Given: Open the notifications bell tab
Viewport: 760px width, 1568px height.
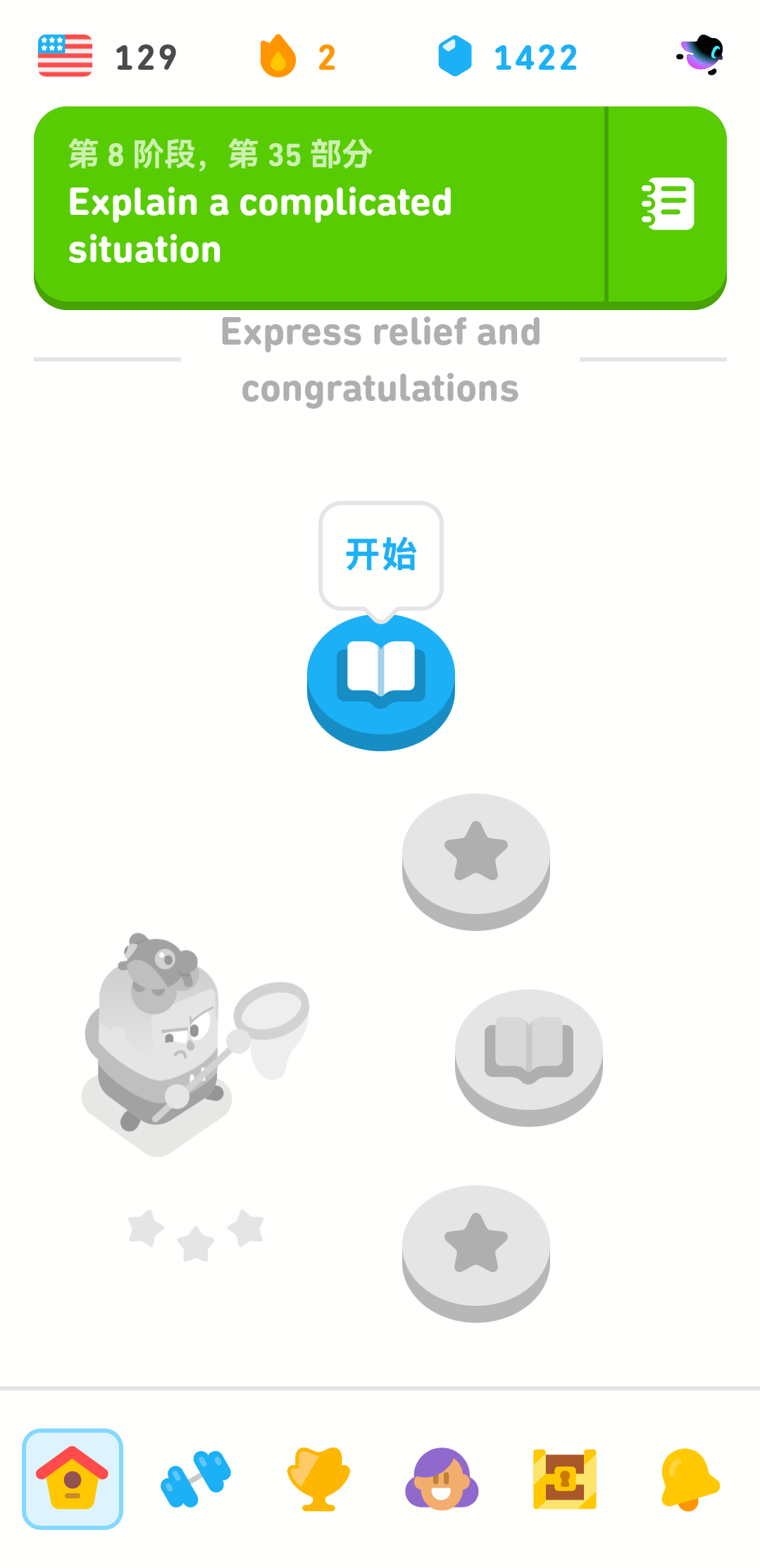Looking at the screenshot, I should click(689, 1479).
